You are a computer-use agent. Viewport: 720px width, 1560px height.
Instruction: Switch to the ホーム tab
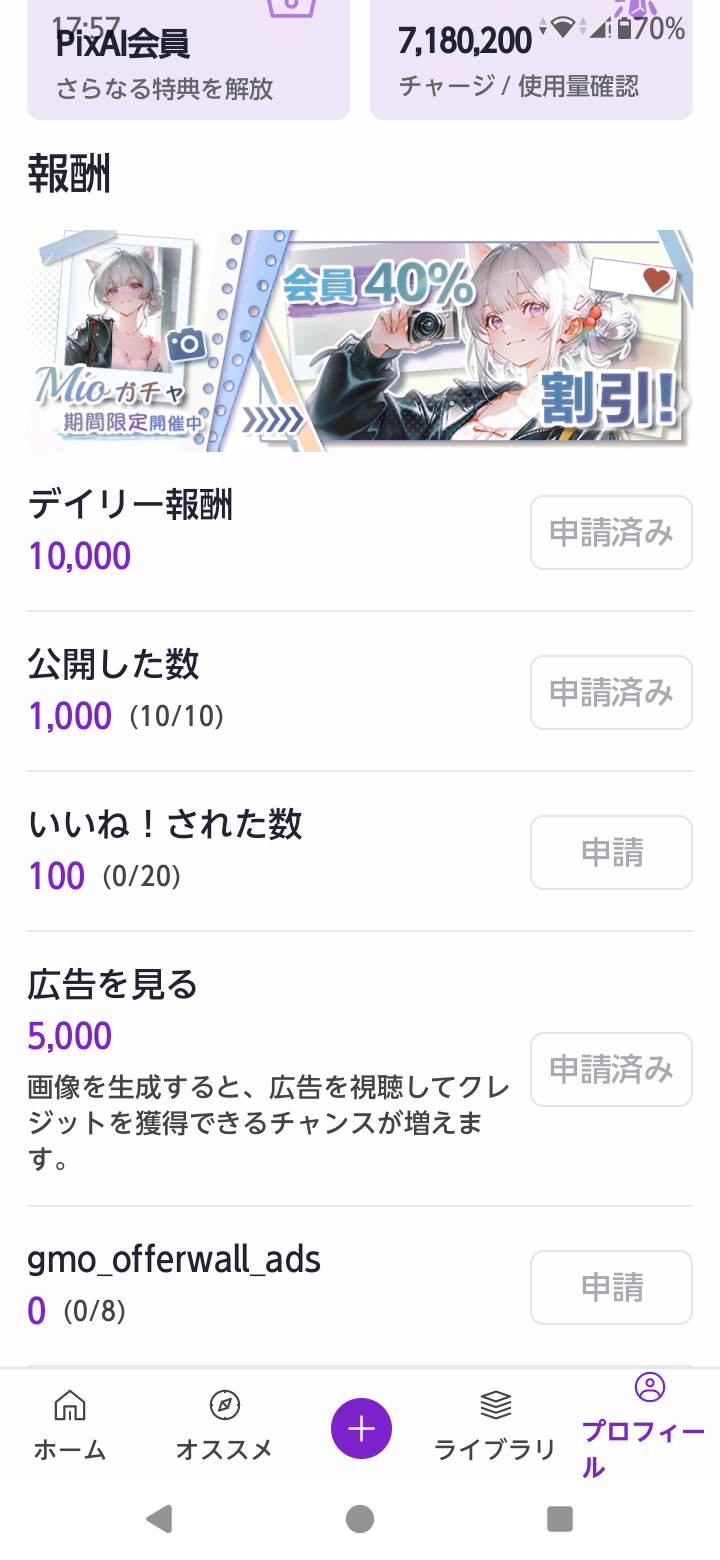[x=70, y=1425]
